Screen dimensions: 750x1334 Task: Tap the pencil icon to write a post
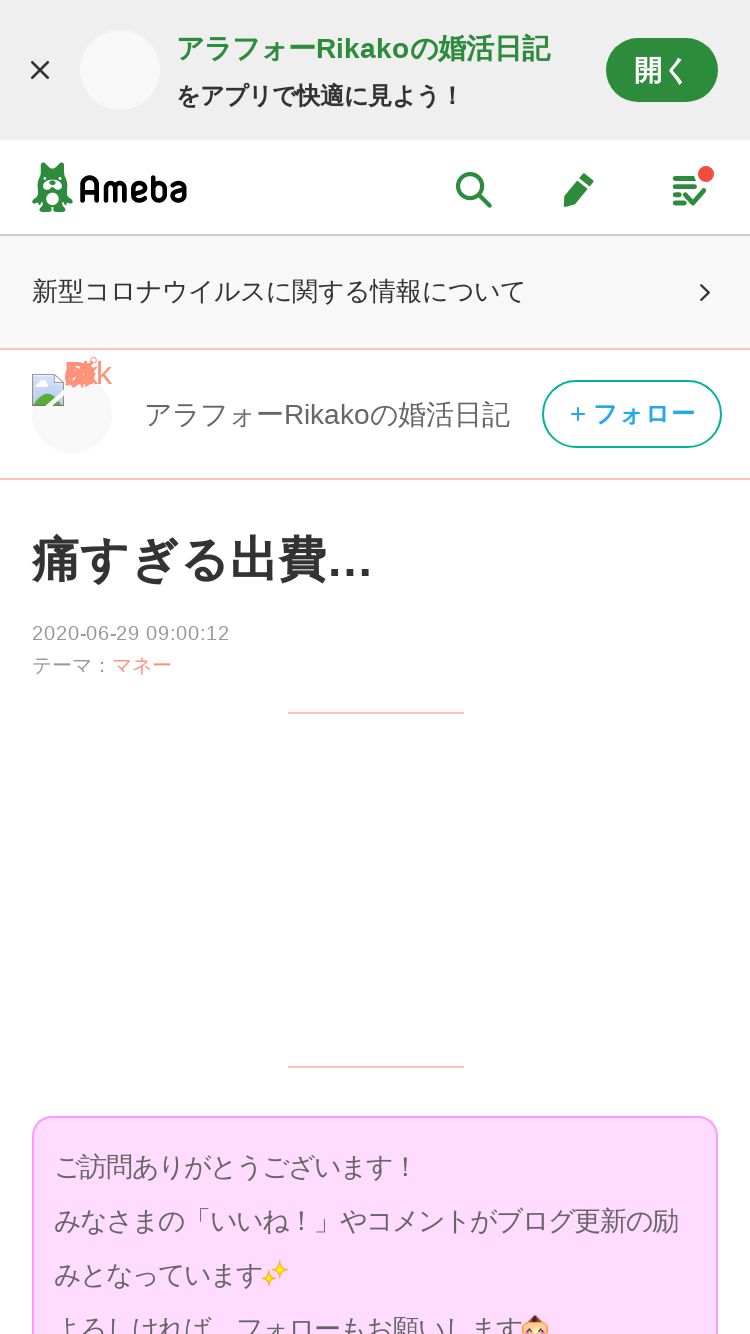click(578, 189)
